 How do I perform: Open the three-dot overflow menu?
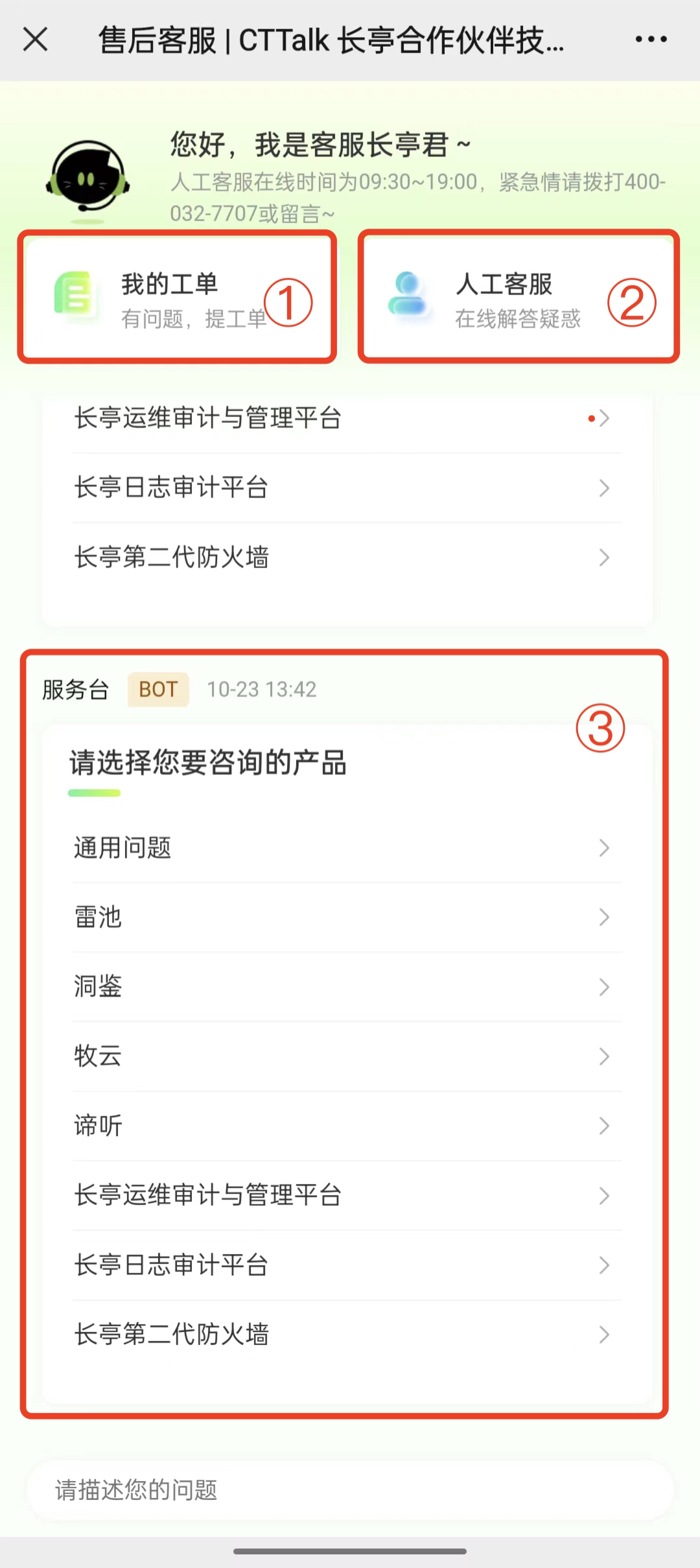(651, 40)
